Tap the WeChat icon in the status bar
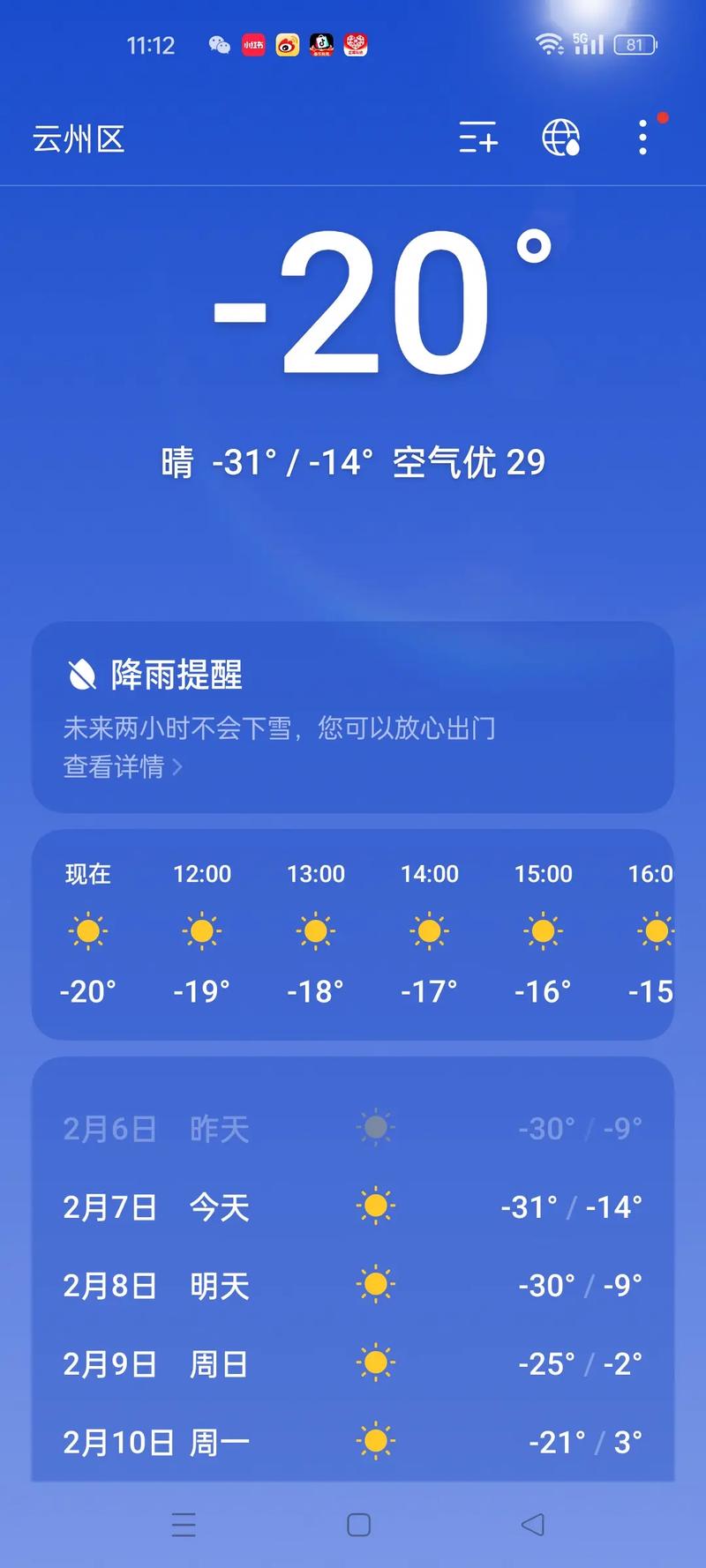Viewport: 706px width, 1568px height. point(218,44)
